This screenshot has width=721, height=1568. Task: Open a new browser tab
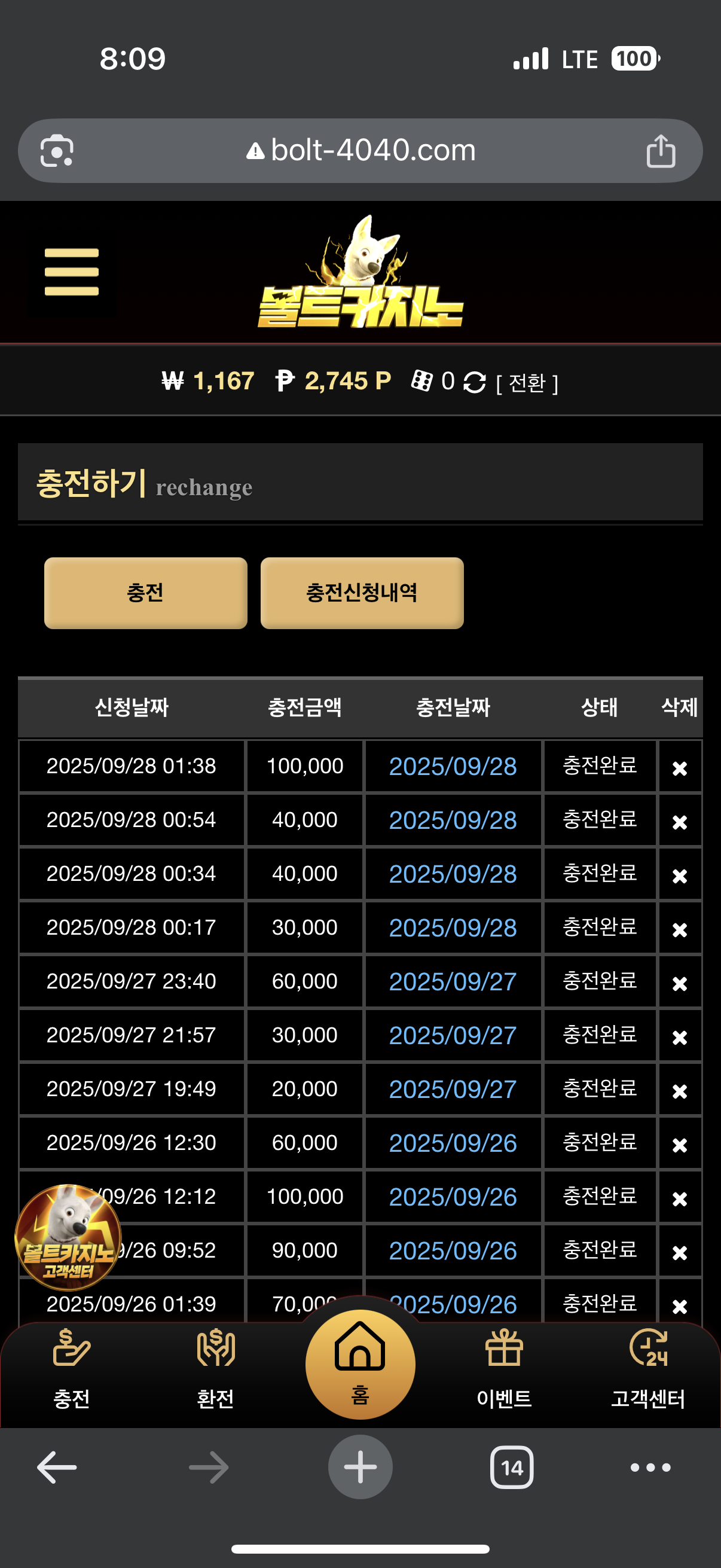(x=360, y=1467)
